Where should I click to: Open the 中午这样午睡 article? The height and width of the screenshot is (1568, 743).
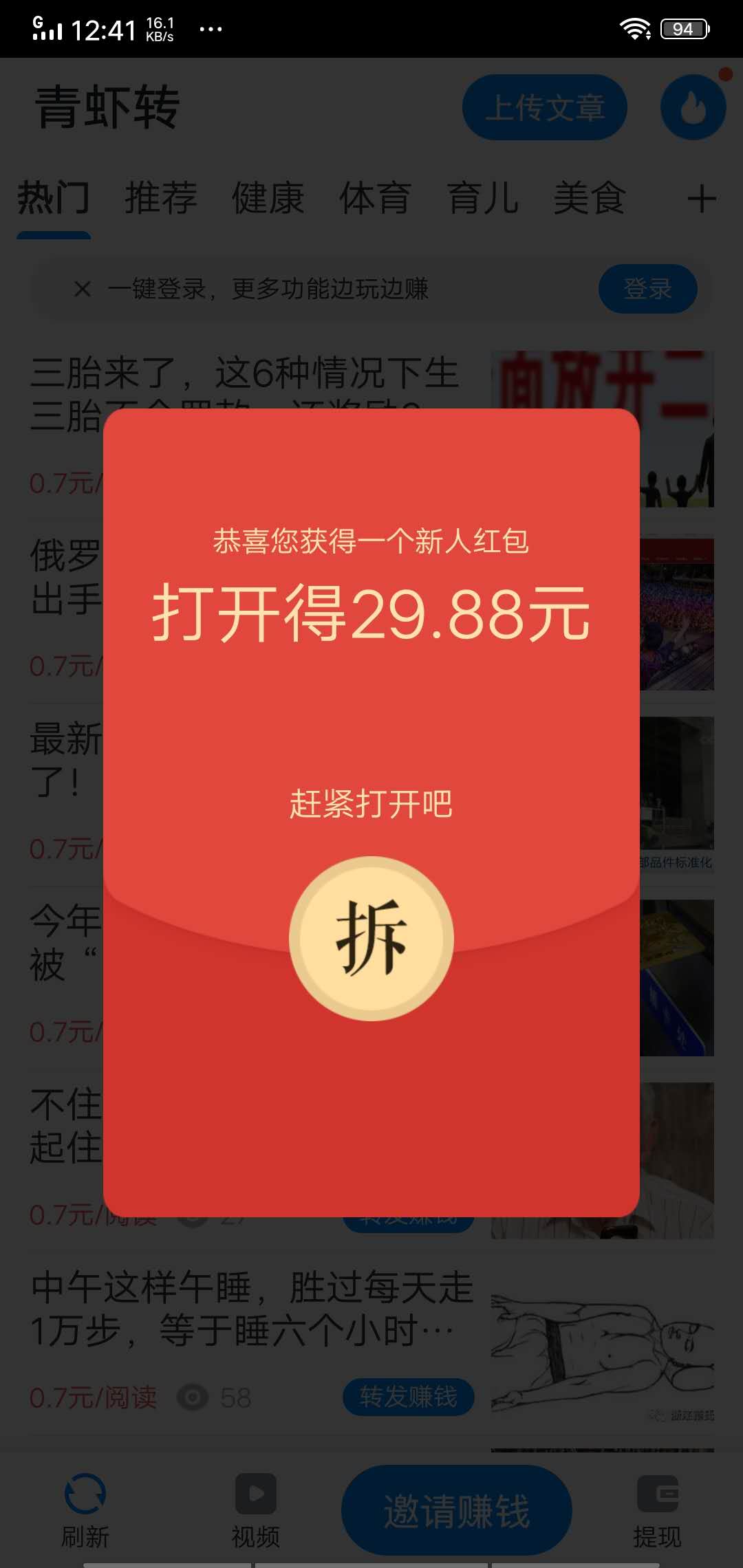coord(252,1309)
